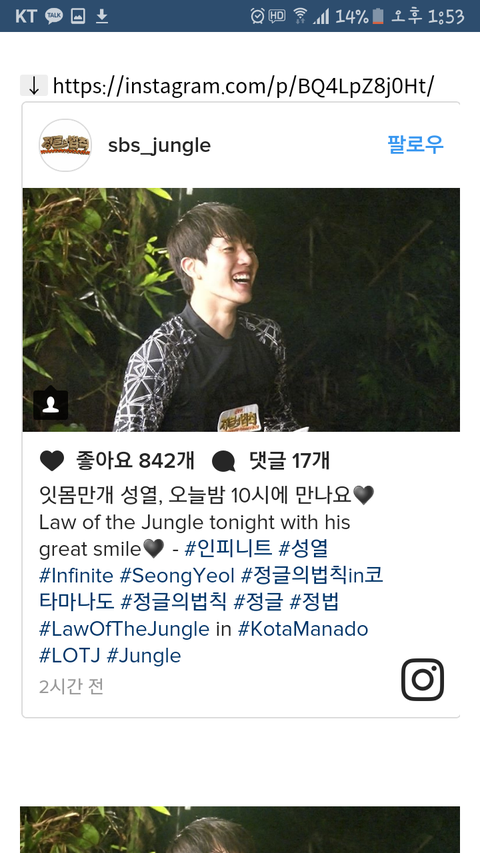Viewport: 480px width, 853px height.
Task: Open the Instagram logo at card bottom
Action: (422, 679)
